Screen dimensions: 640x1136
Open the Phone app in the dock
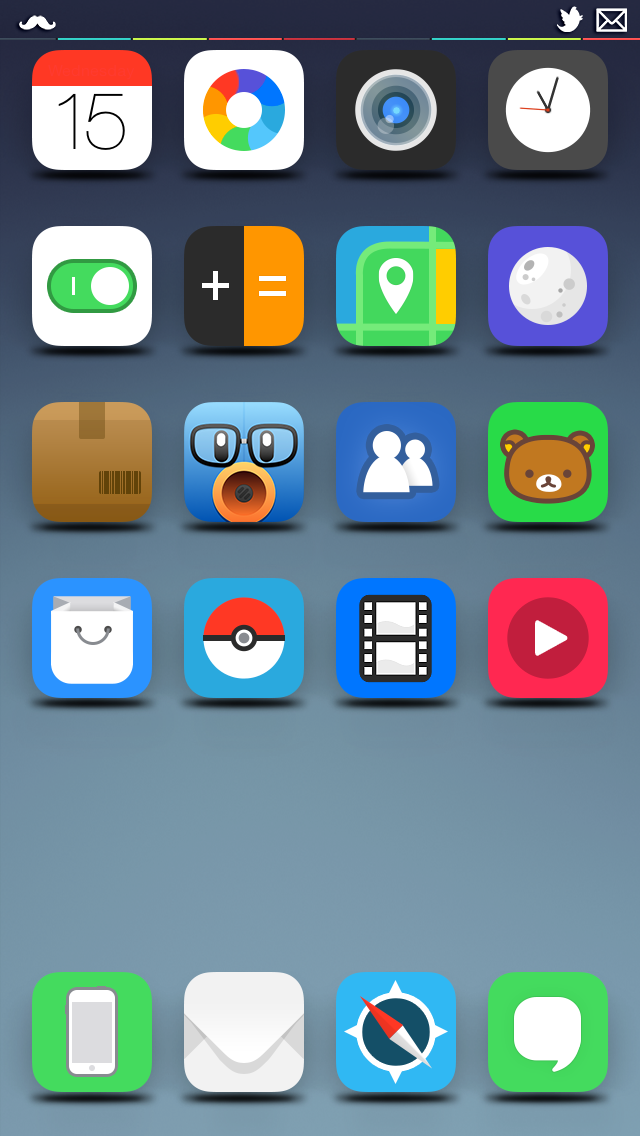(92, 1032)
